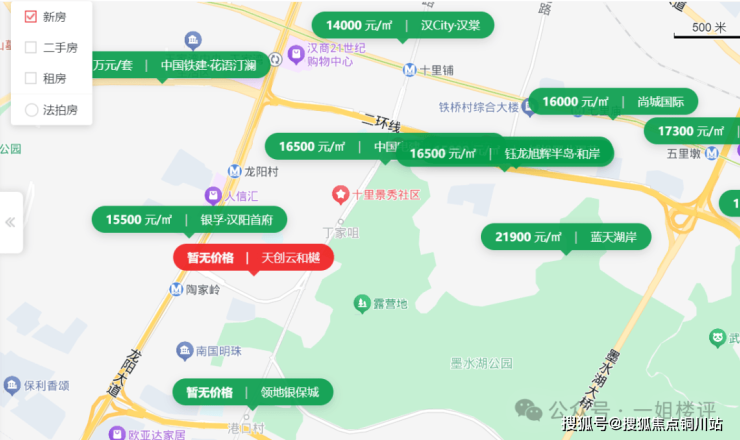Collapse the side panel arrow
The width and height of the screenshot is (740, 440).
click(x=10, y=222)
